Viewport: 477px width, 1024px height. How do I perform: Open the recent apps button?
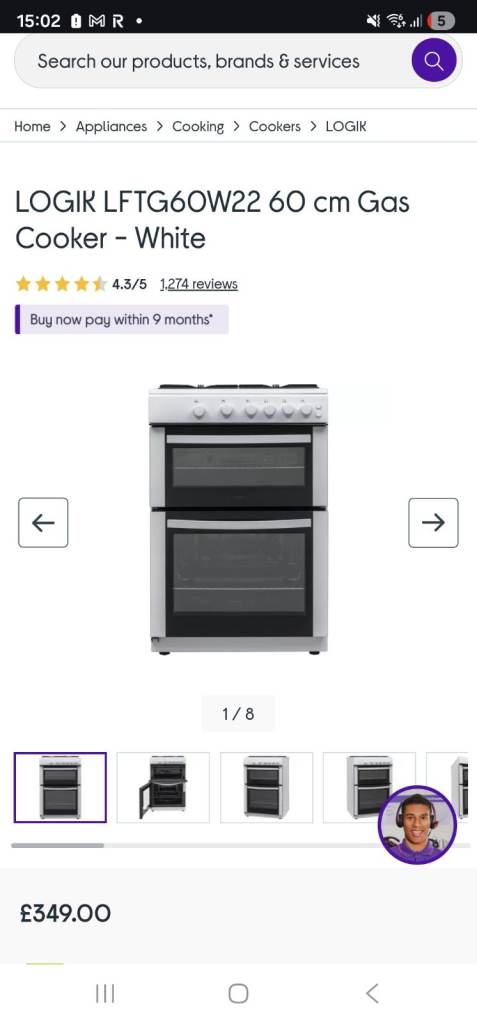click(105, 993)
